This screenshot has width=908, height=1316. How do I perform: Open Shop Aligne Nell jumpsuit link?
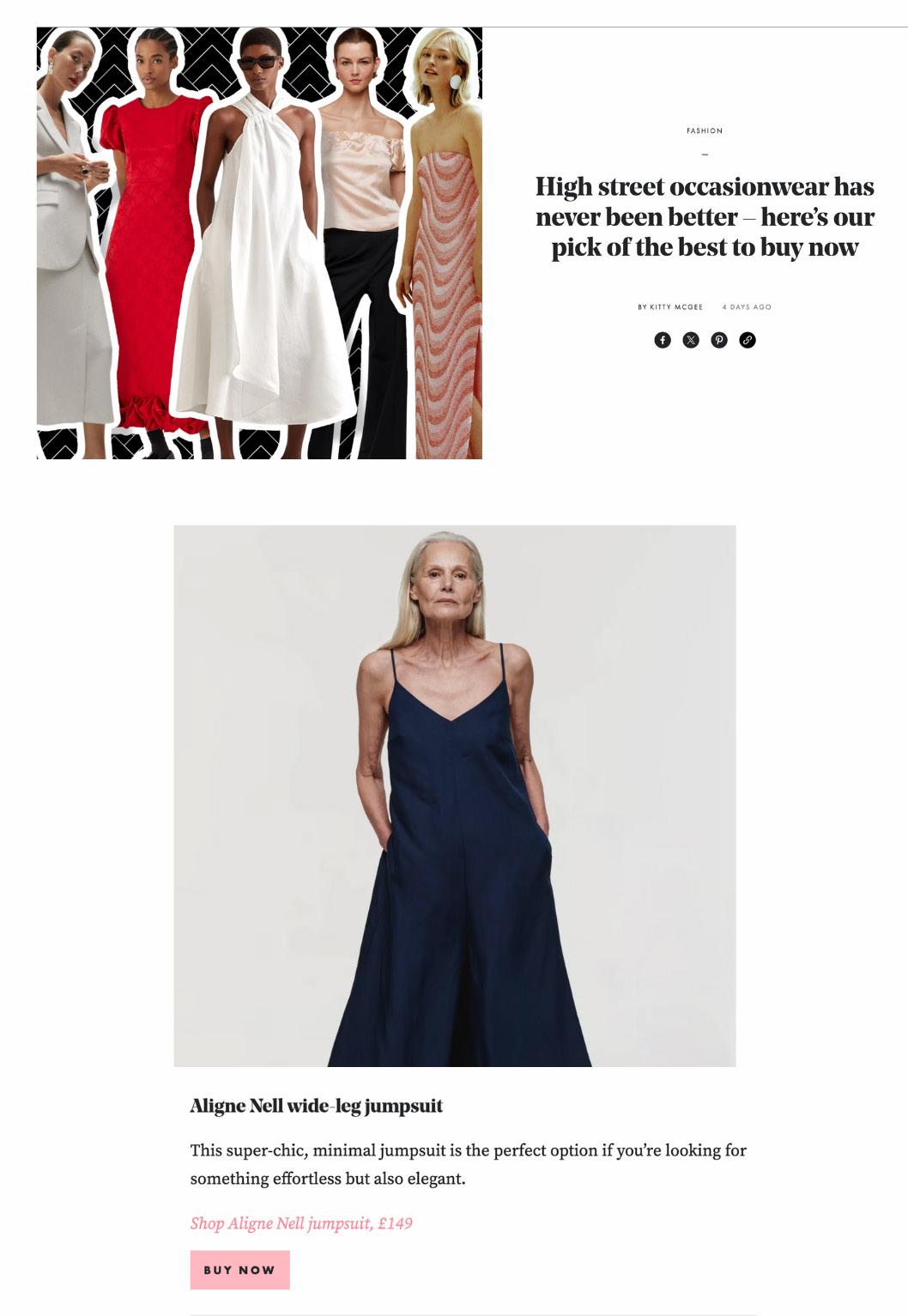click(x=301, y=1223)
